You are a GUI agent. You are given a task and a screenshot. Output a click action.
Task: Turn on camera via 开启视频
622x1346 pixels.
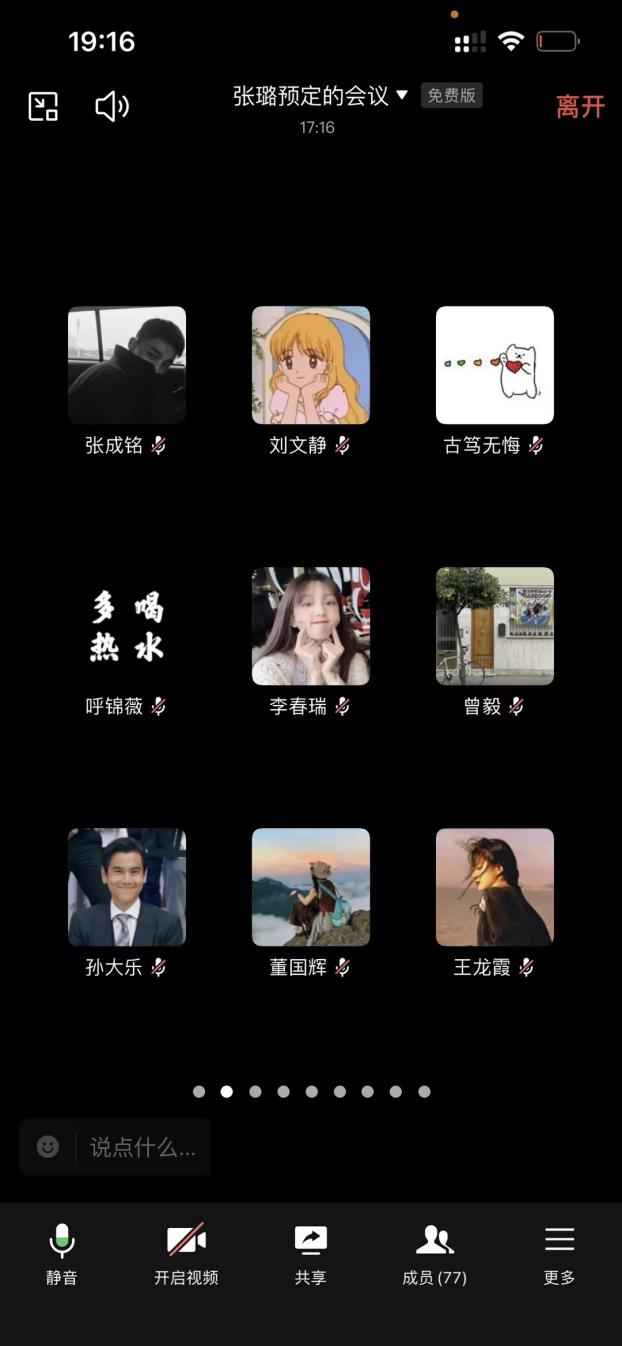(186, 1254)
